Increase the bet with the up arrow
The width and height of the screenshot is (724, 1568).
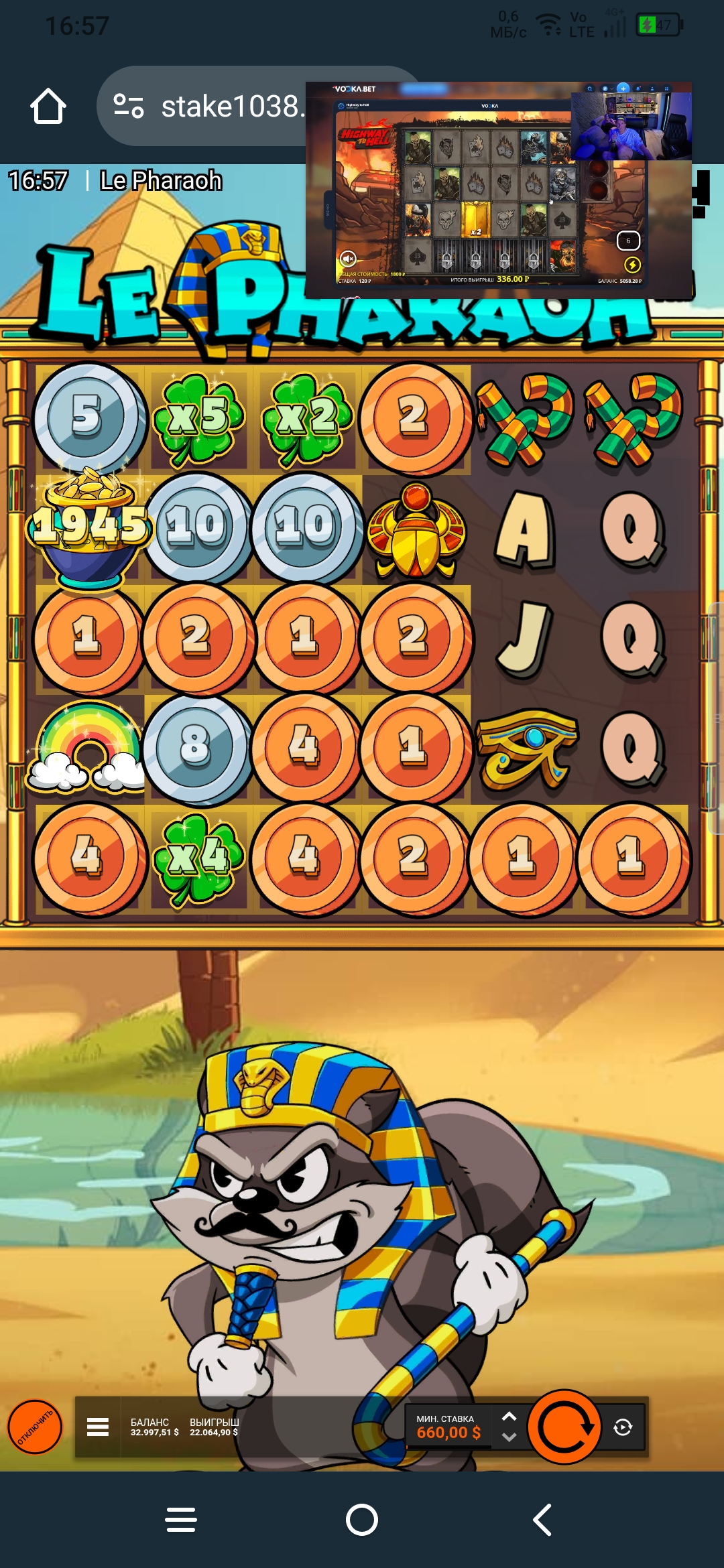509,1417
